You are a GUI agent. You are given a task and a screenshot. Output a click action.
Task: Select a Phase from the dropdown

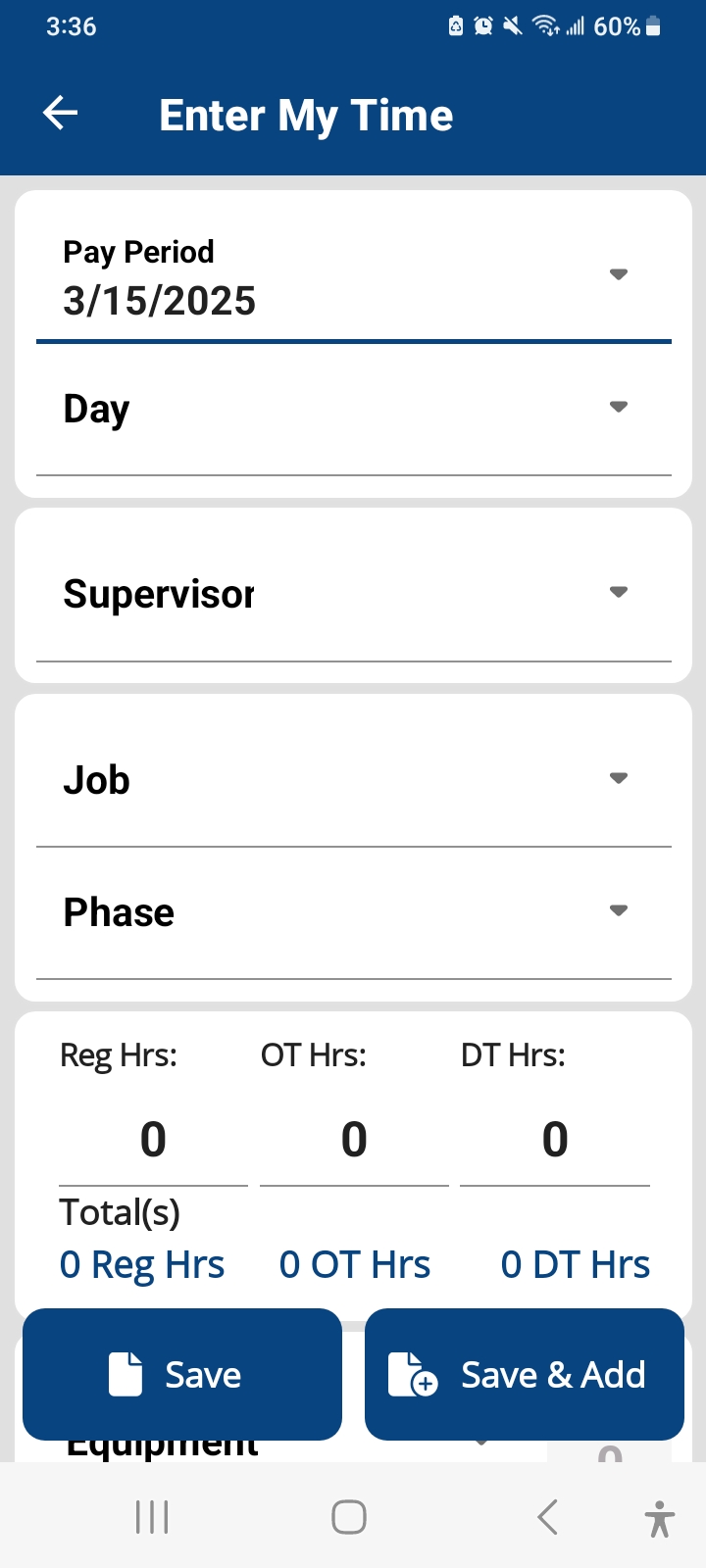[354, 913]
